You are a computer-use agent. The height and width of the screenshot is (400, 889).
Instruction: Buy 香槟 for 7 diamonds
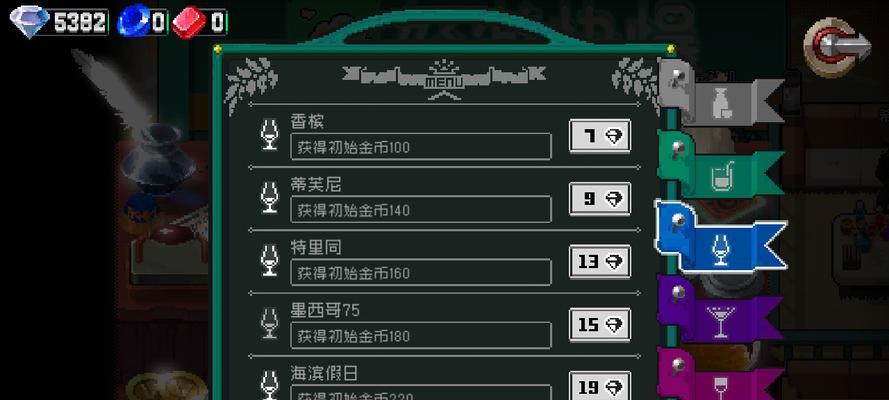pos(600,136)
